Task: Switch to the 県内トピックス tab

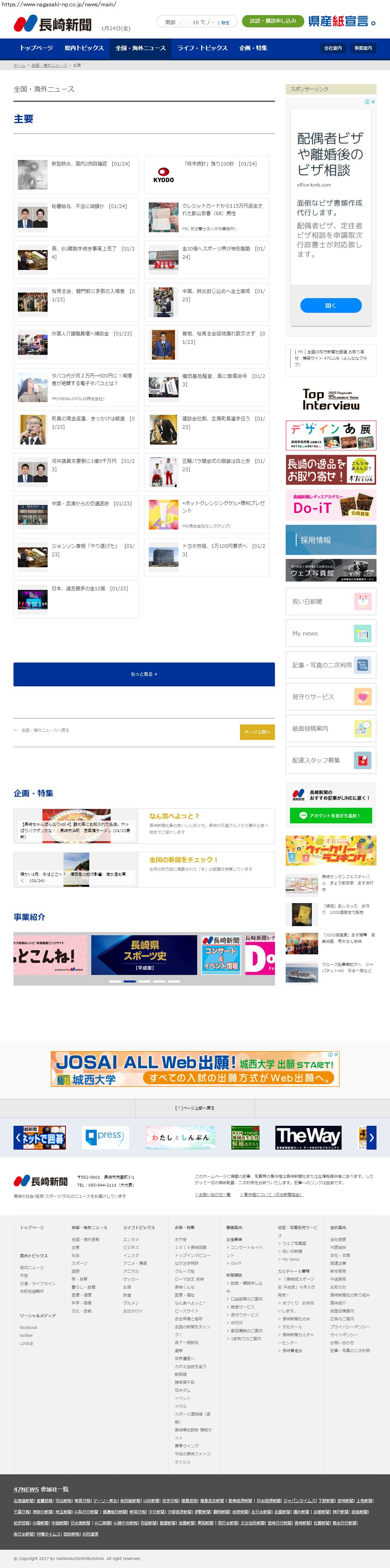Action: point(84,48)
